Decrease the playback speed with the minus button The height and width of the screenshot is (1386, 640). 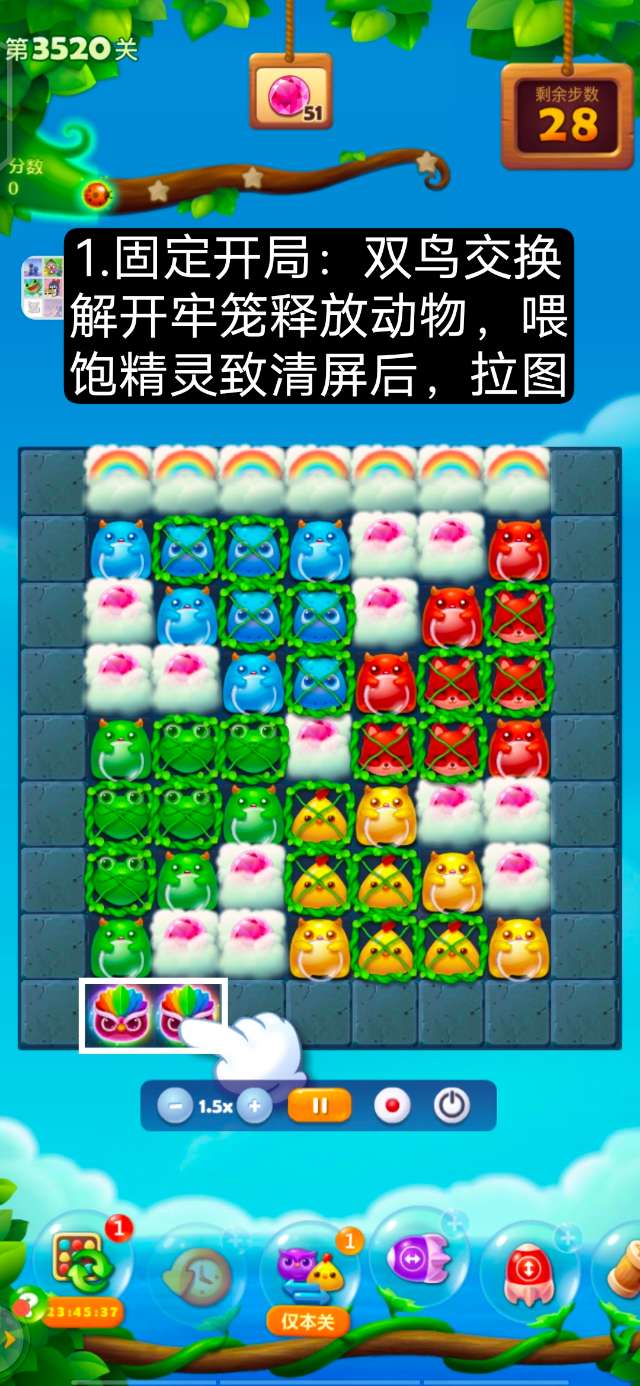pyautogui.click(x=176, y=1106)
